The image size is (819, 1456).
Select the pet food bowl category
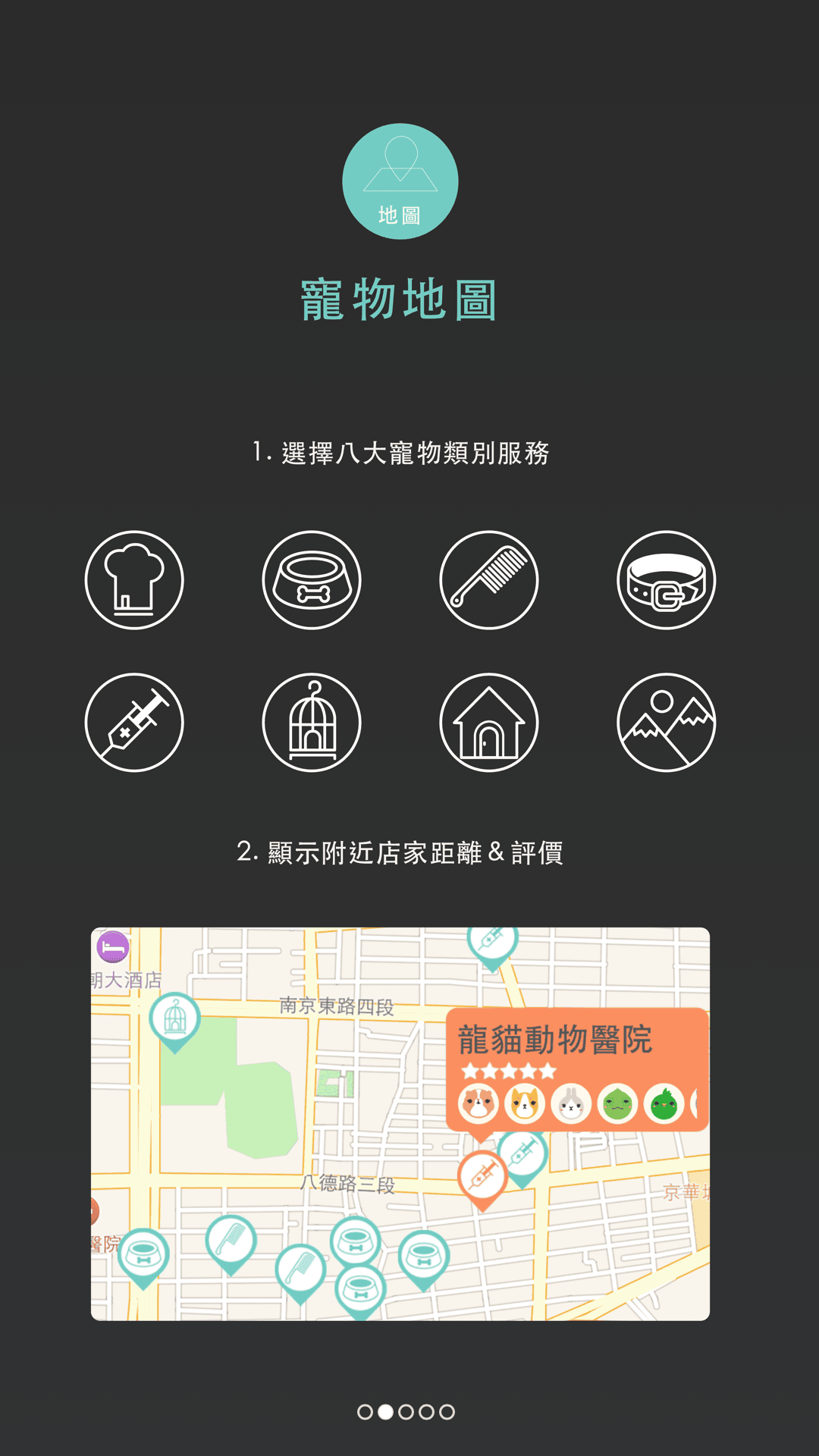tap(312, 579)
